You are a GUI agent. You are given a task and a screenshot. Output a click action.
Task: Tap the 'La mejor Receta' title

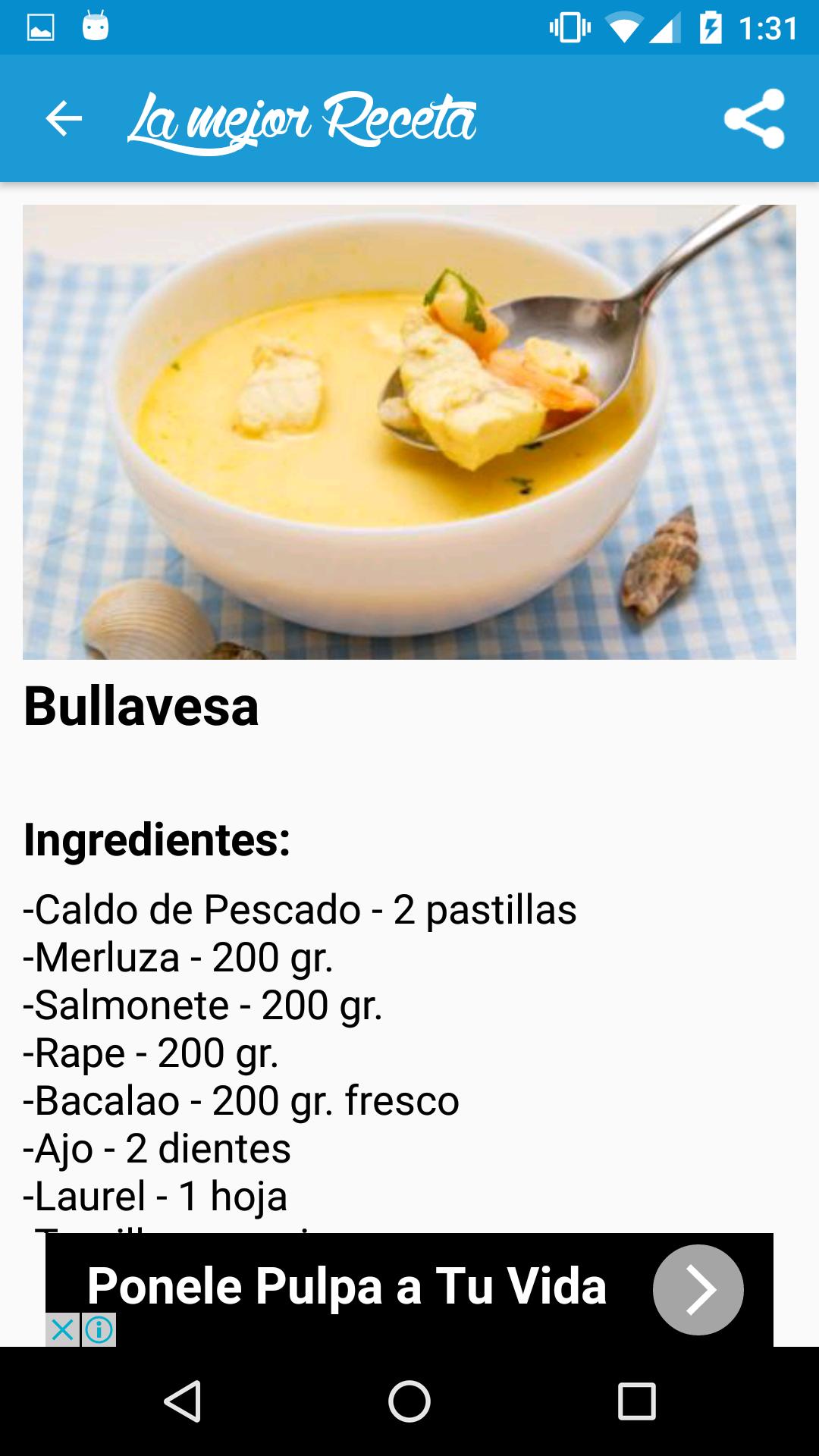pyautogui.click(x=303, y=118)
